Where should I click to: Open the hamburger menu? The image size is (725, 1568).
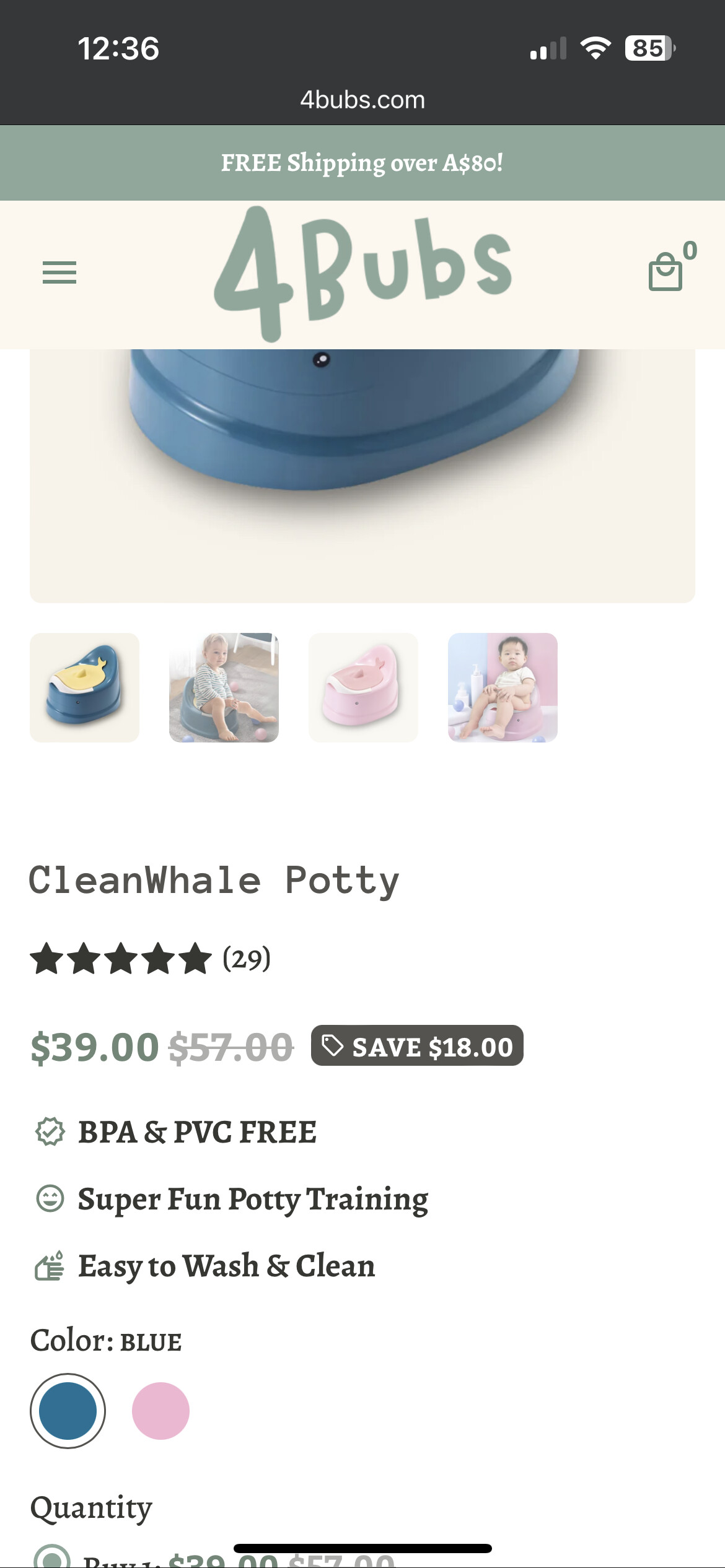click(x=59, y=272)
